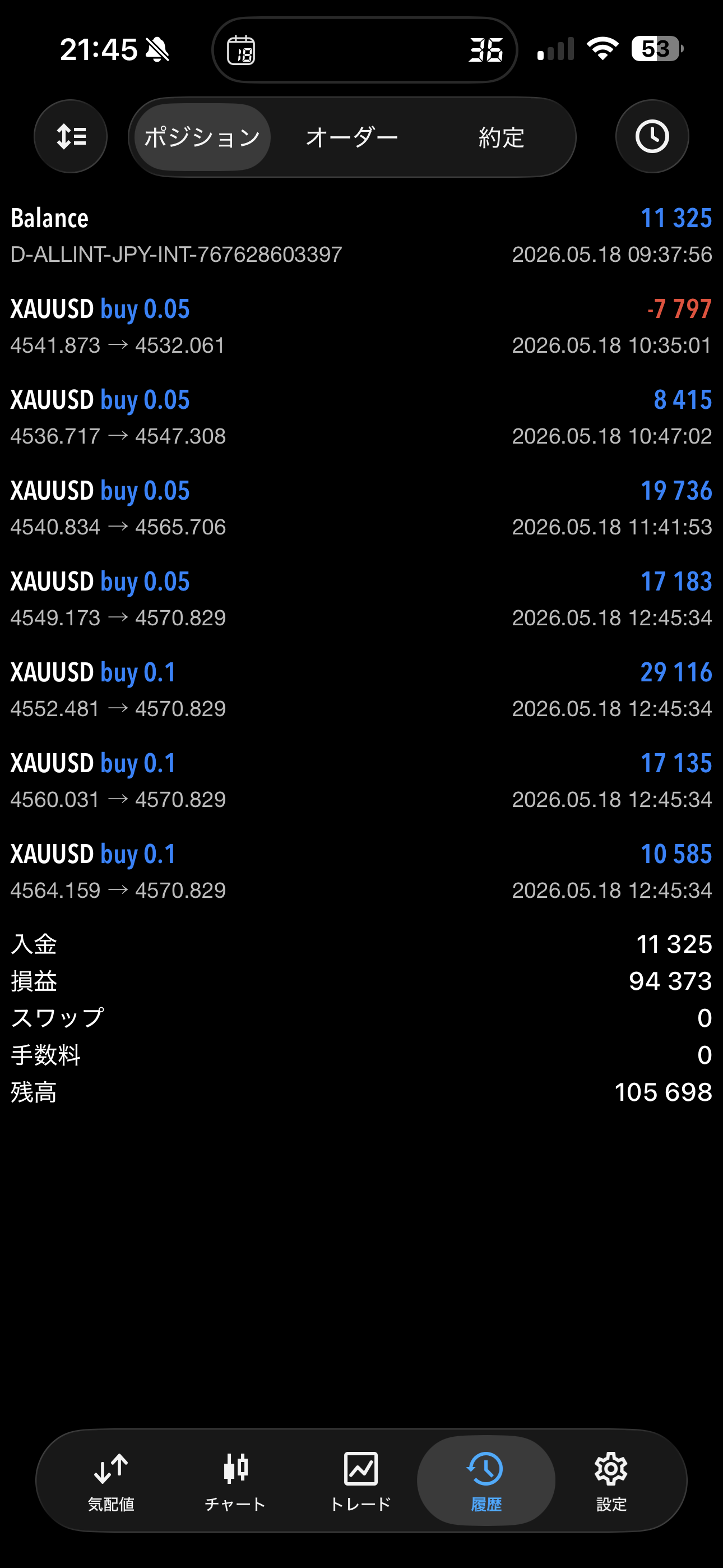The width and height of the screenshot is (723, 1568).
Task: View the XAUUSD trade with 19 736 profit
Action: coord(361,508)
